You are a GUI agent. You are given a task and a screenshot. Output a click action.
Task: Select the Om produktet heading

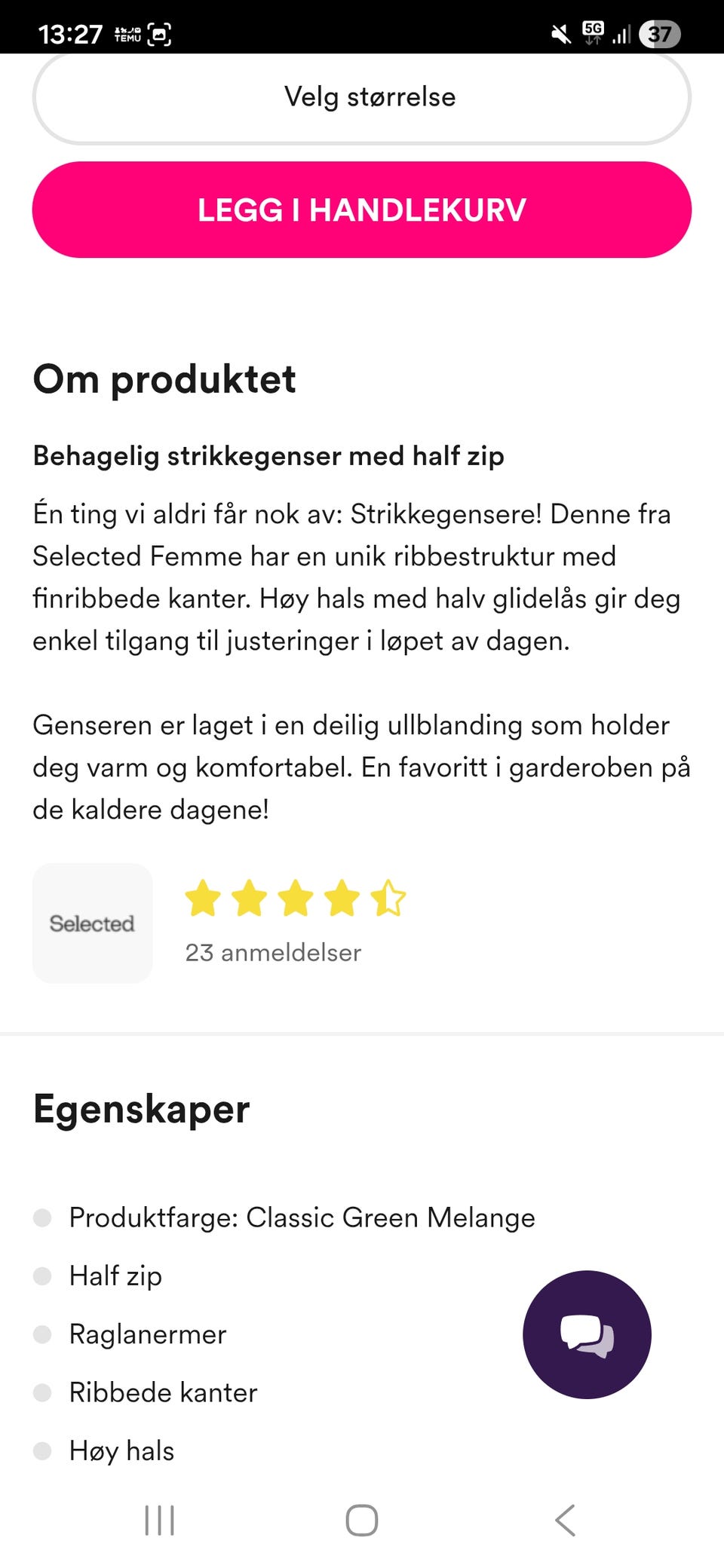(164, 379)
